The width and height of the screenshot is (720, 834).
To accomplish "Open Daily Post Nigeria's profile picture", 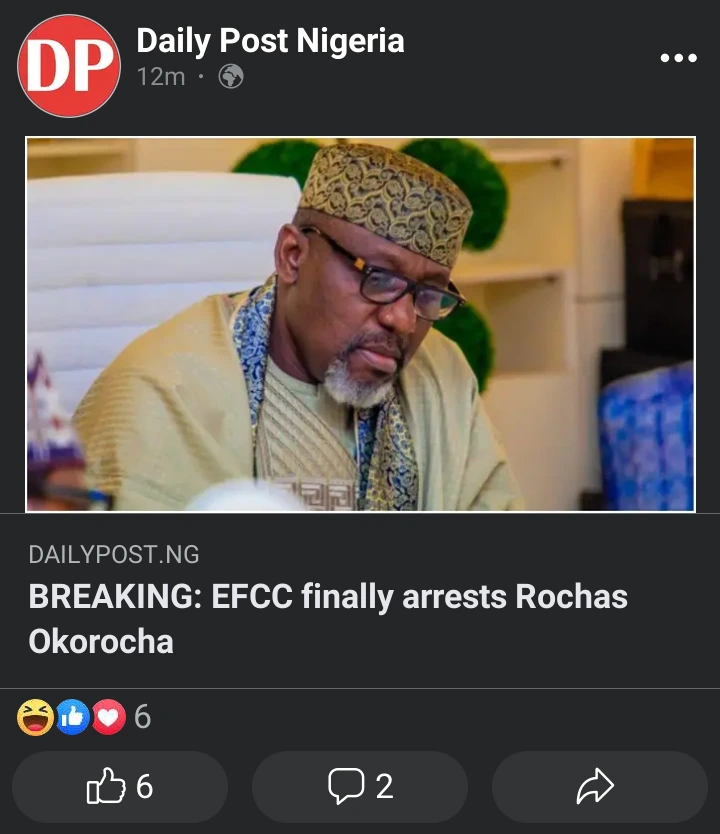I will tap(69, 65).
